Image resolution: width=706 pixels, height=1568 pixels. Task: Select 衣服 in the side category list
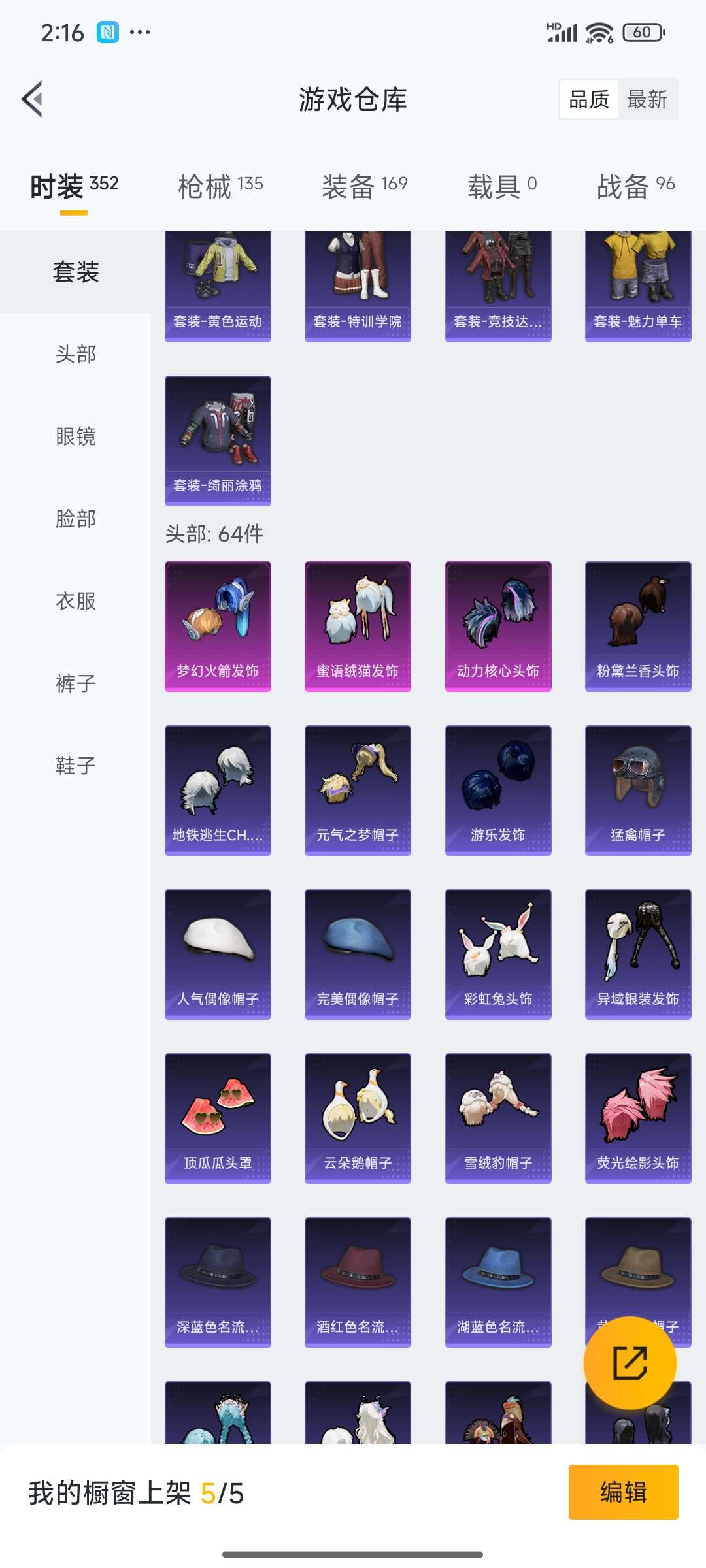tap(76, 601)
